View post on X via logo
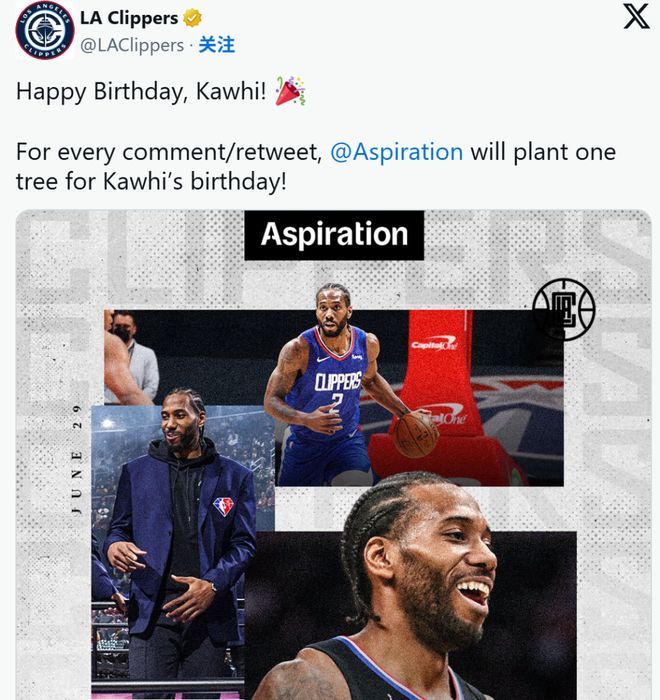This screenshot has height=700, width=660. pos(636,17)
